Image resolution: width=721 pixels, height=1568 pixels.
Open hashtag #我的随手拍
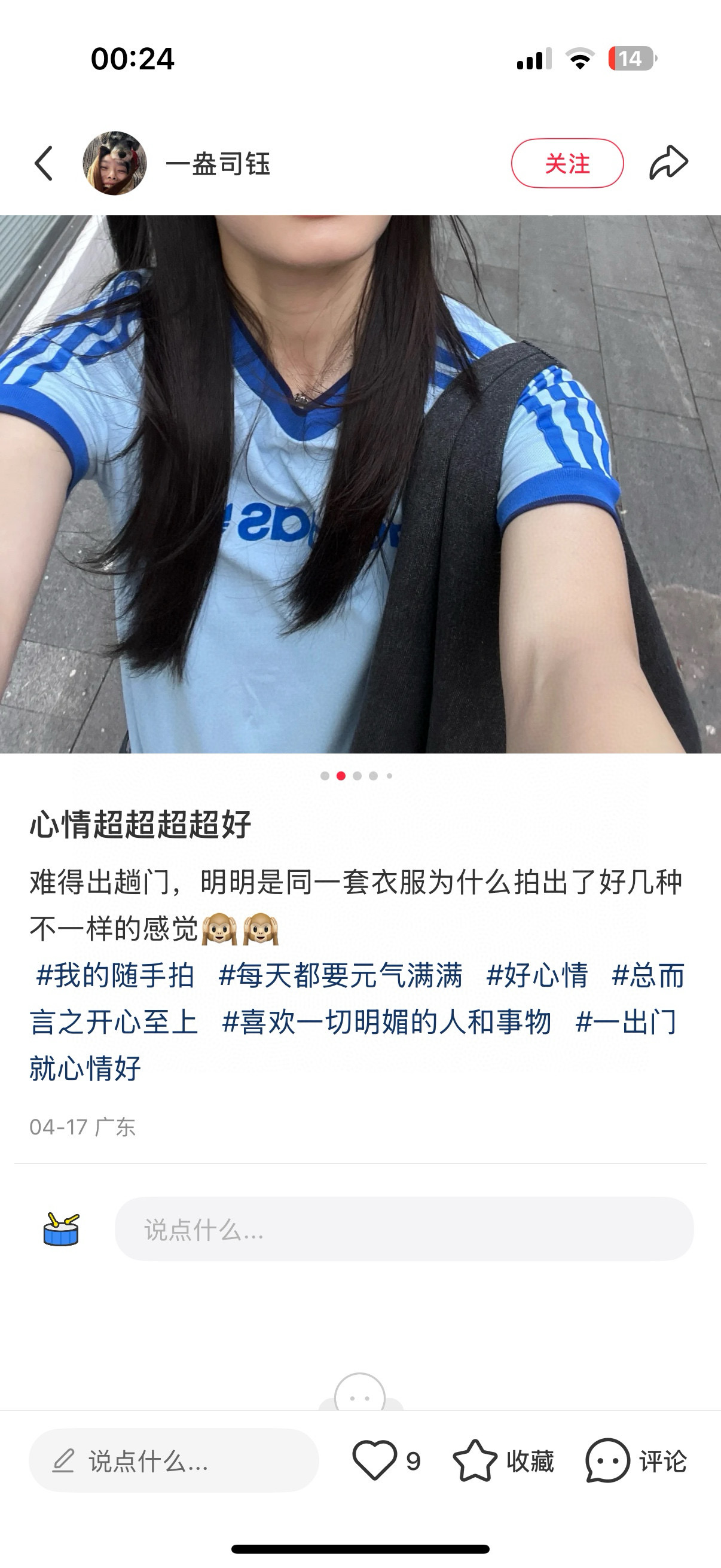pyautogui.click(x=115, y=975)
